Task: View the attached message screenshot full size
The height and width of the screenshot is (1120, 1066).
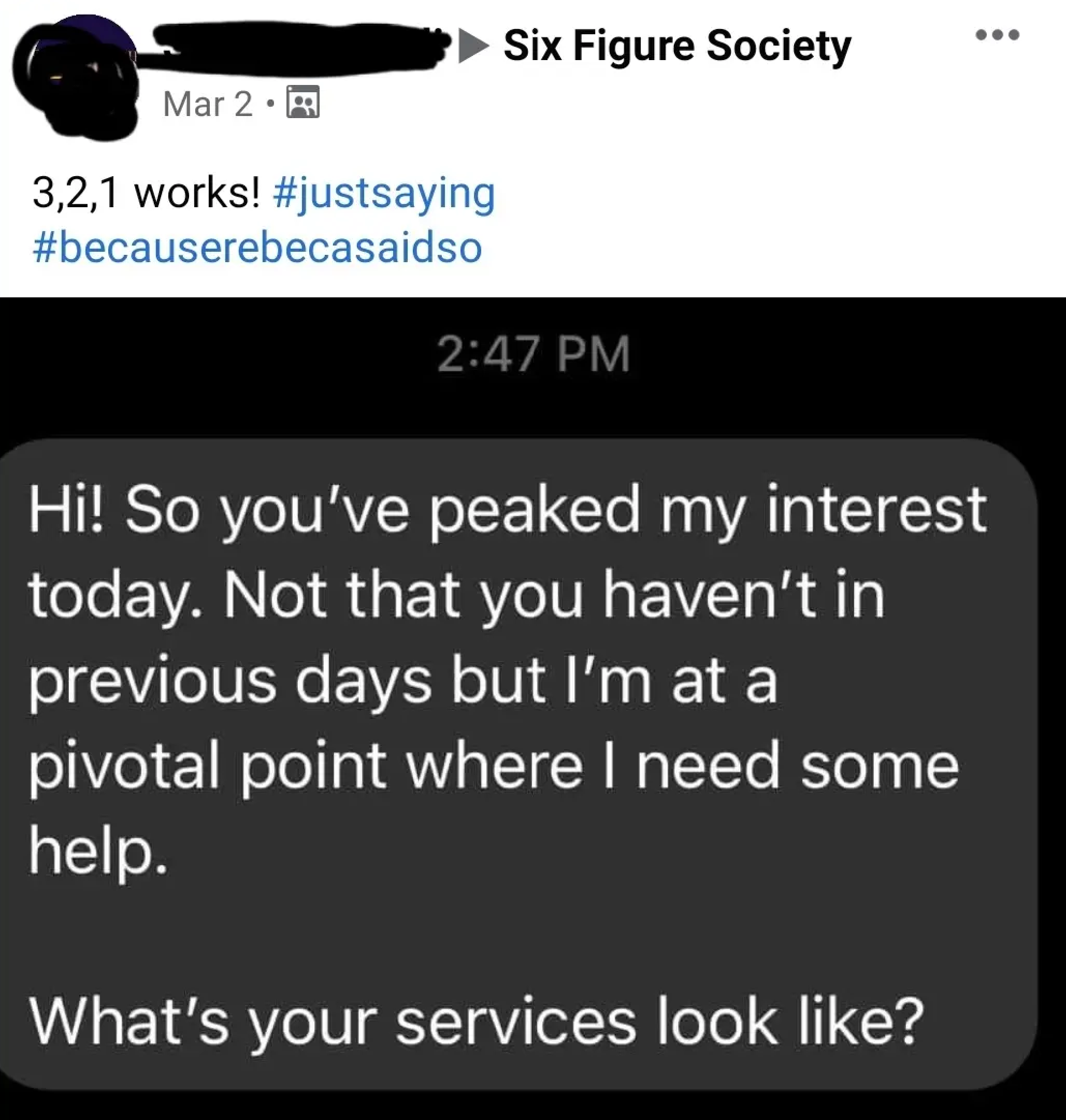Action: click(533, 708)
